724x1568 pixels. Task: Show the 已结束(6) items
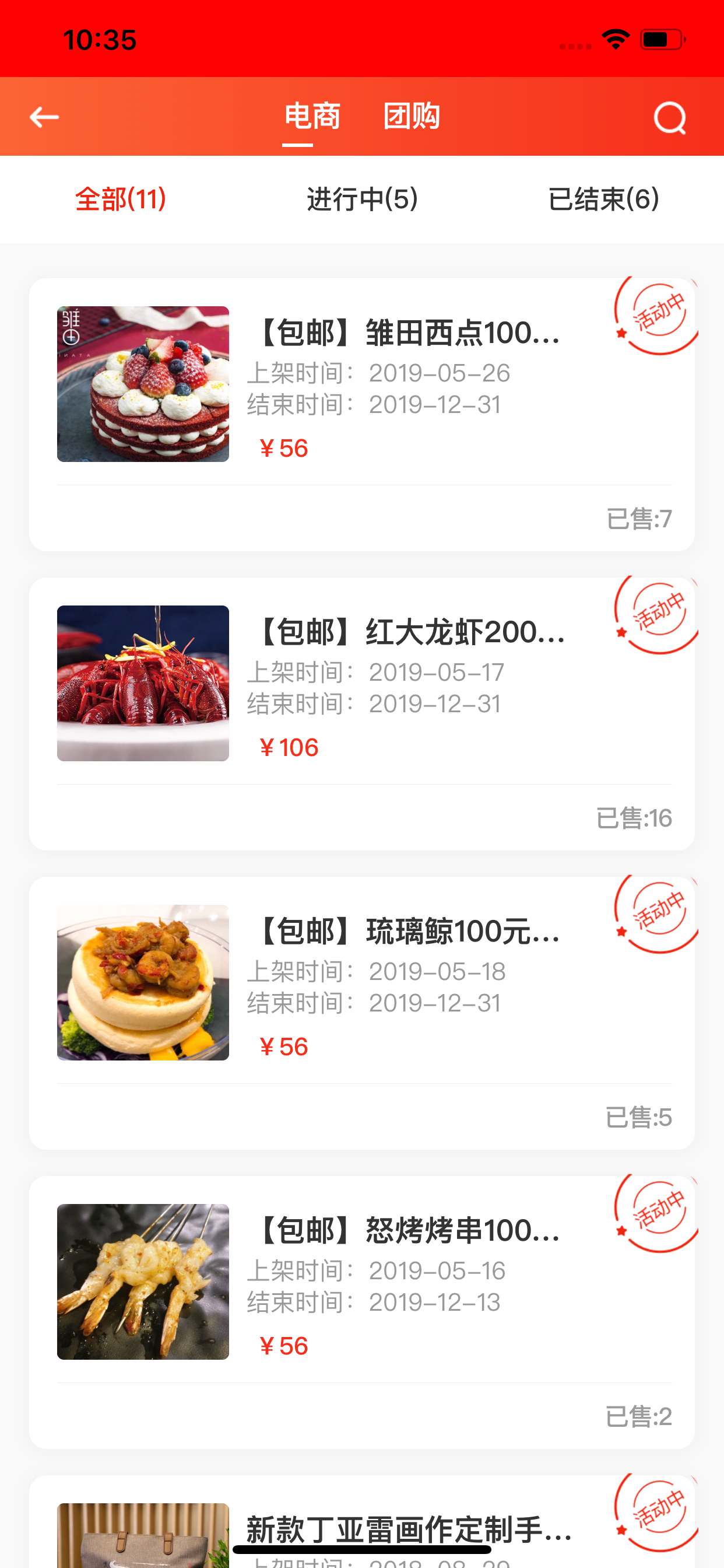pyautogui.click(x=603, y=199)
